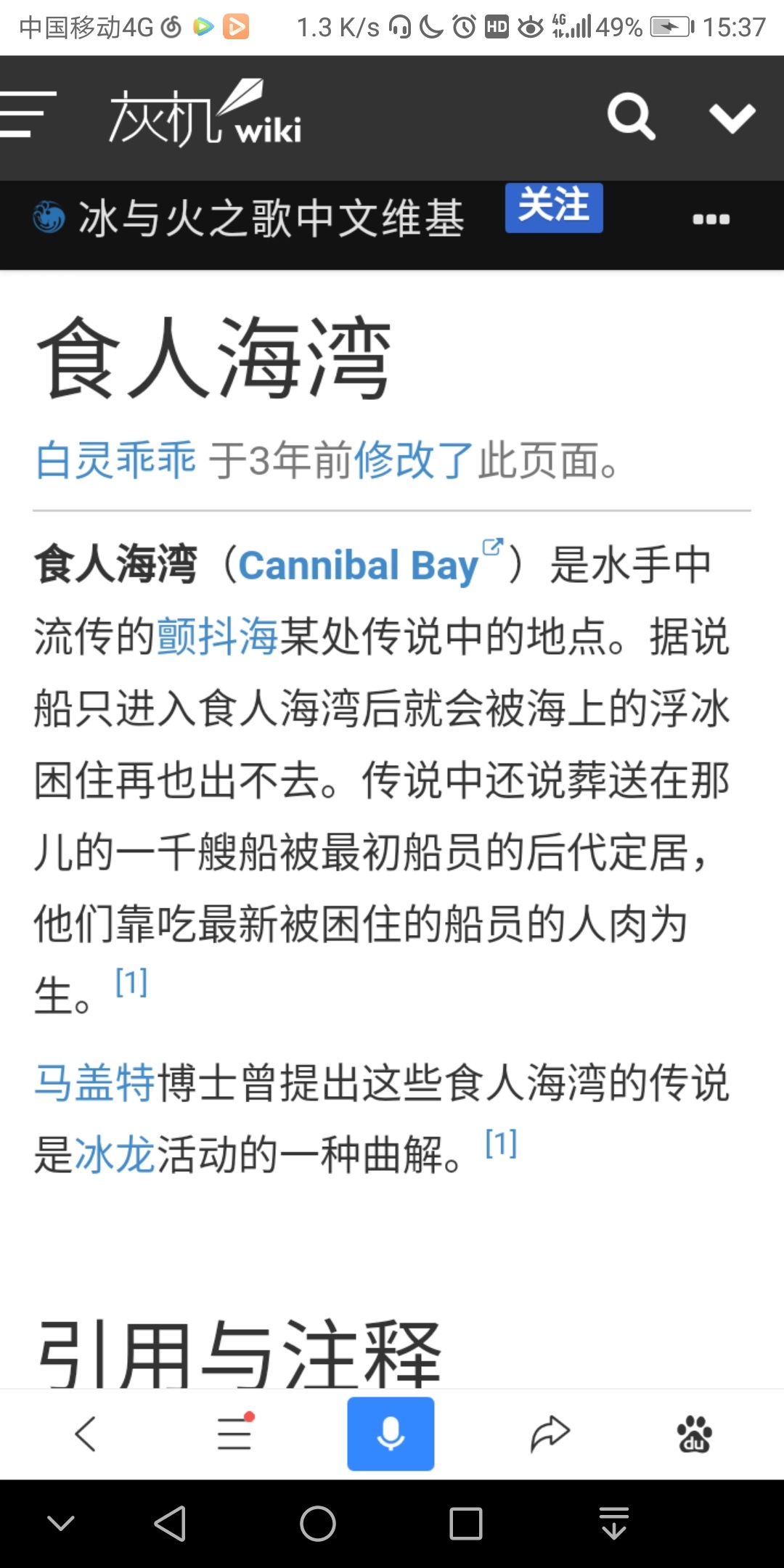Tap the search magnifier icon
This screenshot has width=784, height=1568.
pyautogui.click(x=631, y=116)
